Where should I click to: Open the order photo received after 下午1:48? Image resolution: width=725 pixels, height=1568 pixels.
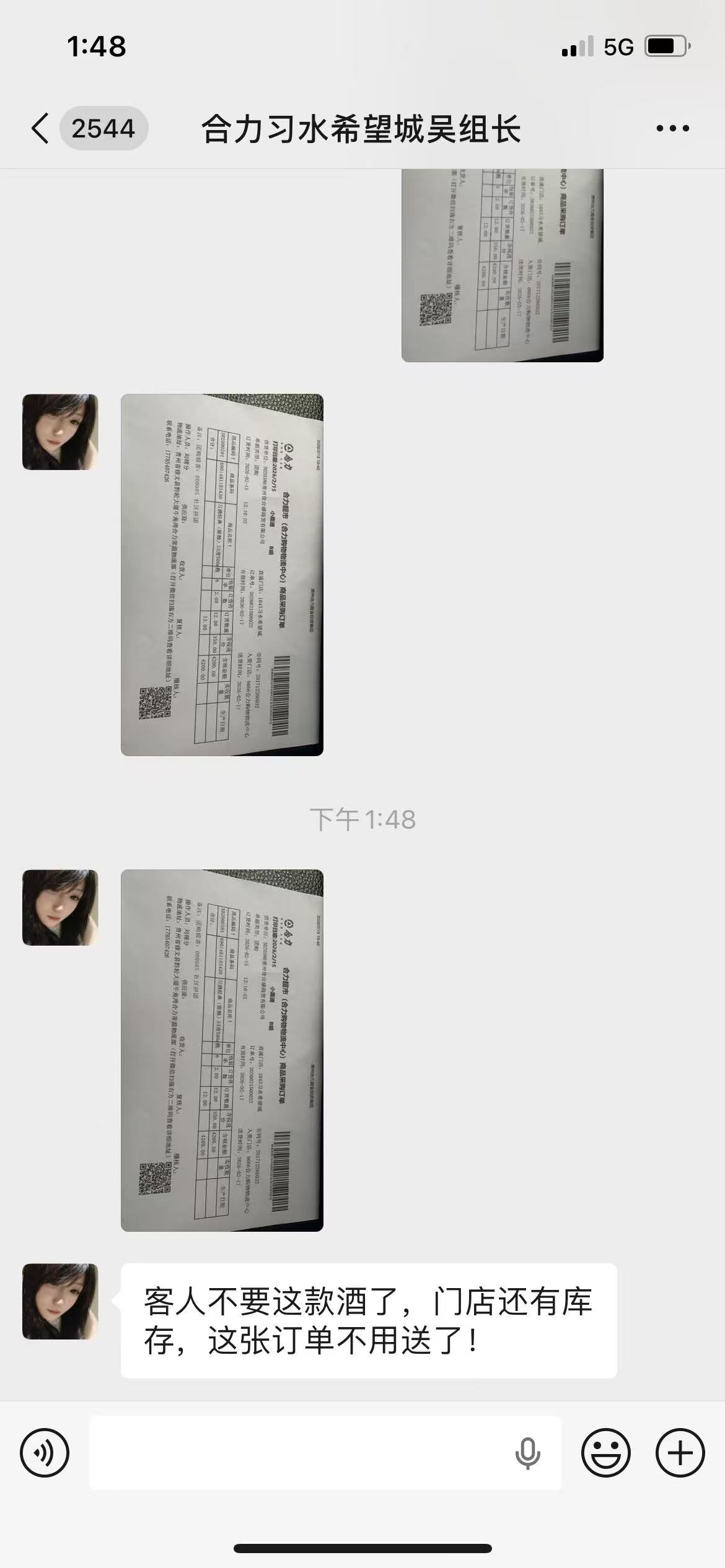pyautogui.click(x=222, y=1050)
